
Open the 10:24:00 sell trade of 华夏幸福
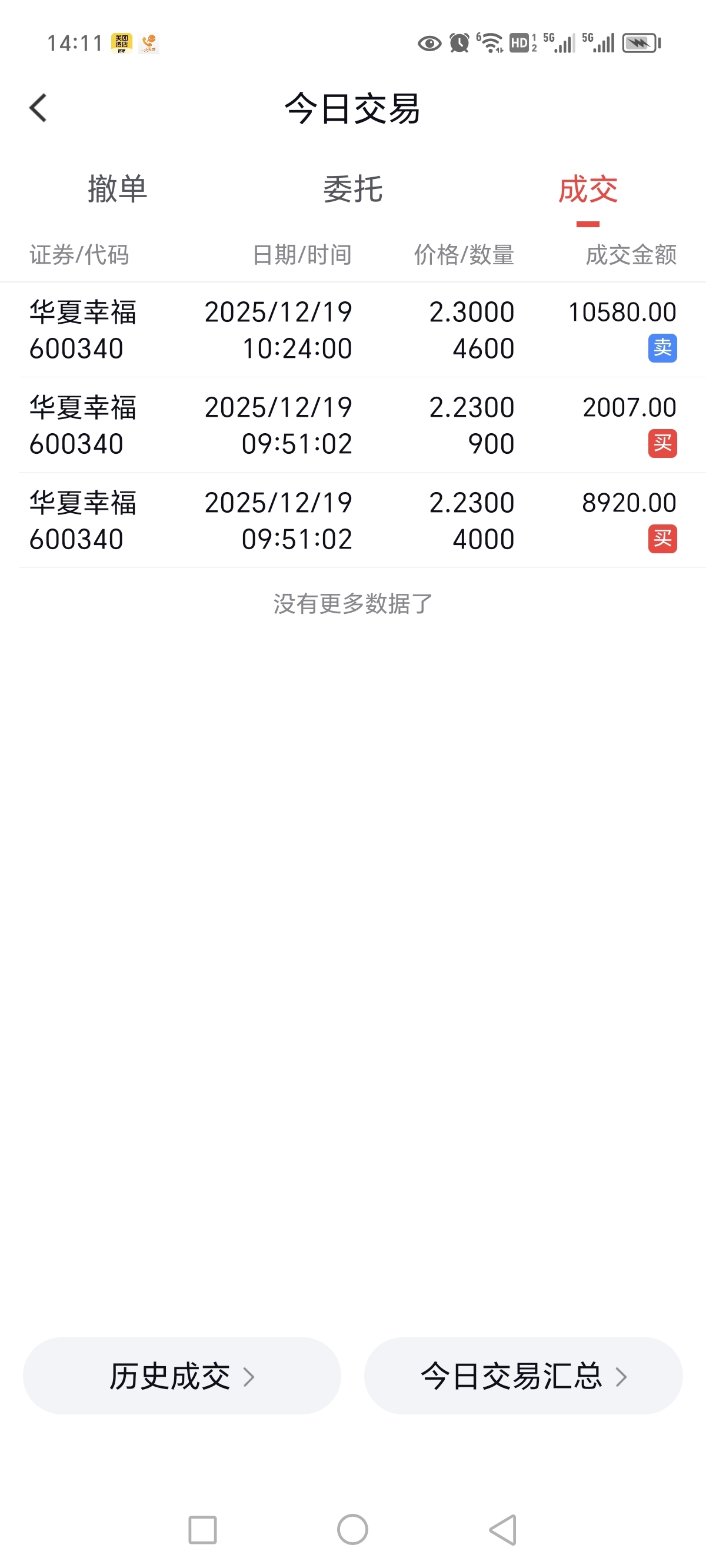tap(353, 330)
